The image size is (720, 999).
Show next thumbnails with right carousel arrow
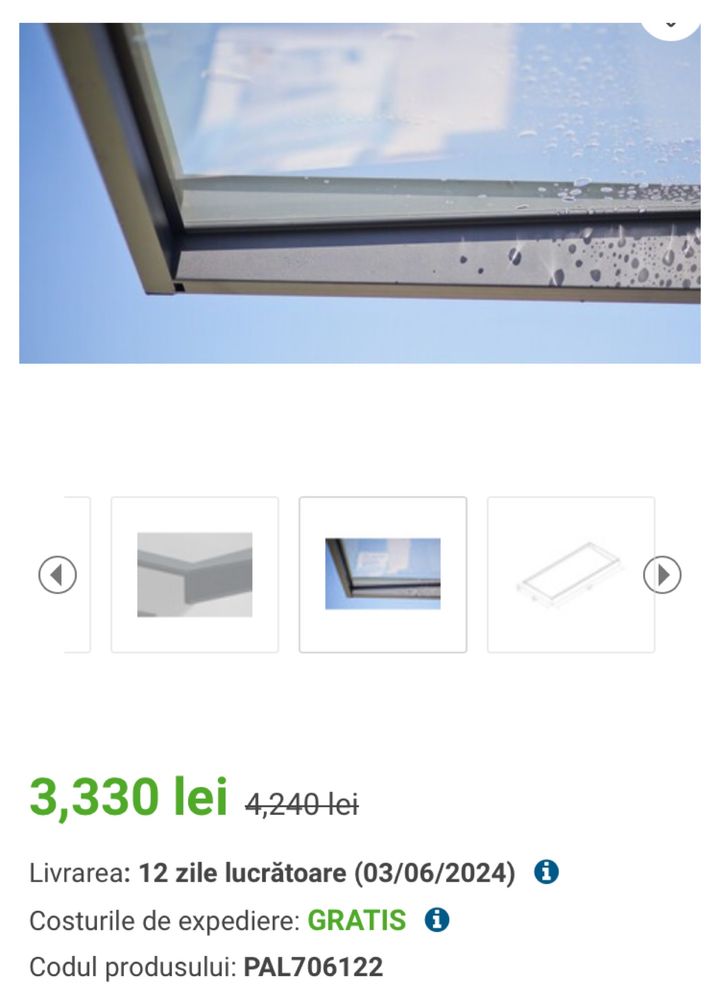pyautogui.click(x=662, y=575)
